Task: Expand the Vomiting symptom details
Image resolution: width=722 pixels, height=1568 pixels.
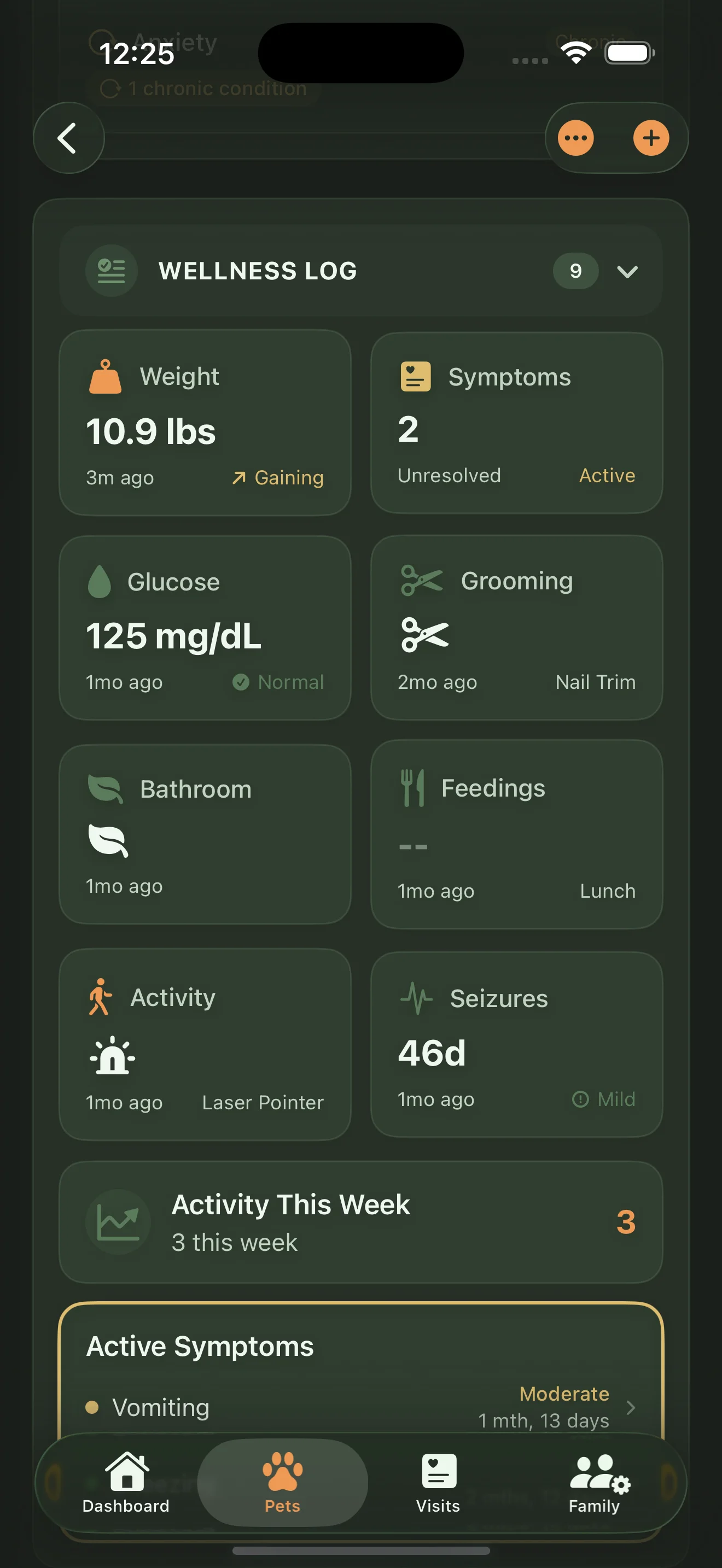Action: [x=631, y=1407]
